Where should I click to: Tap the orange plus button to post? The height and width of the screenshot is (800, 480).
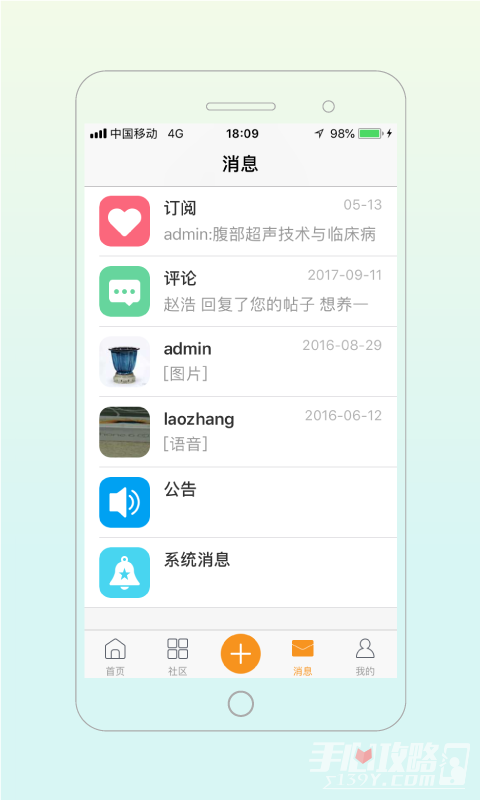click(x=241, y=654)
